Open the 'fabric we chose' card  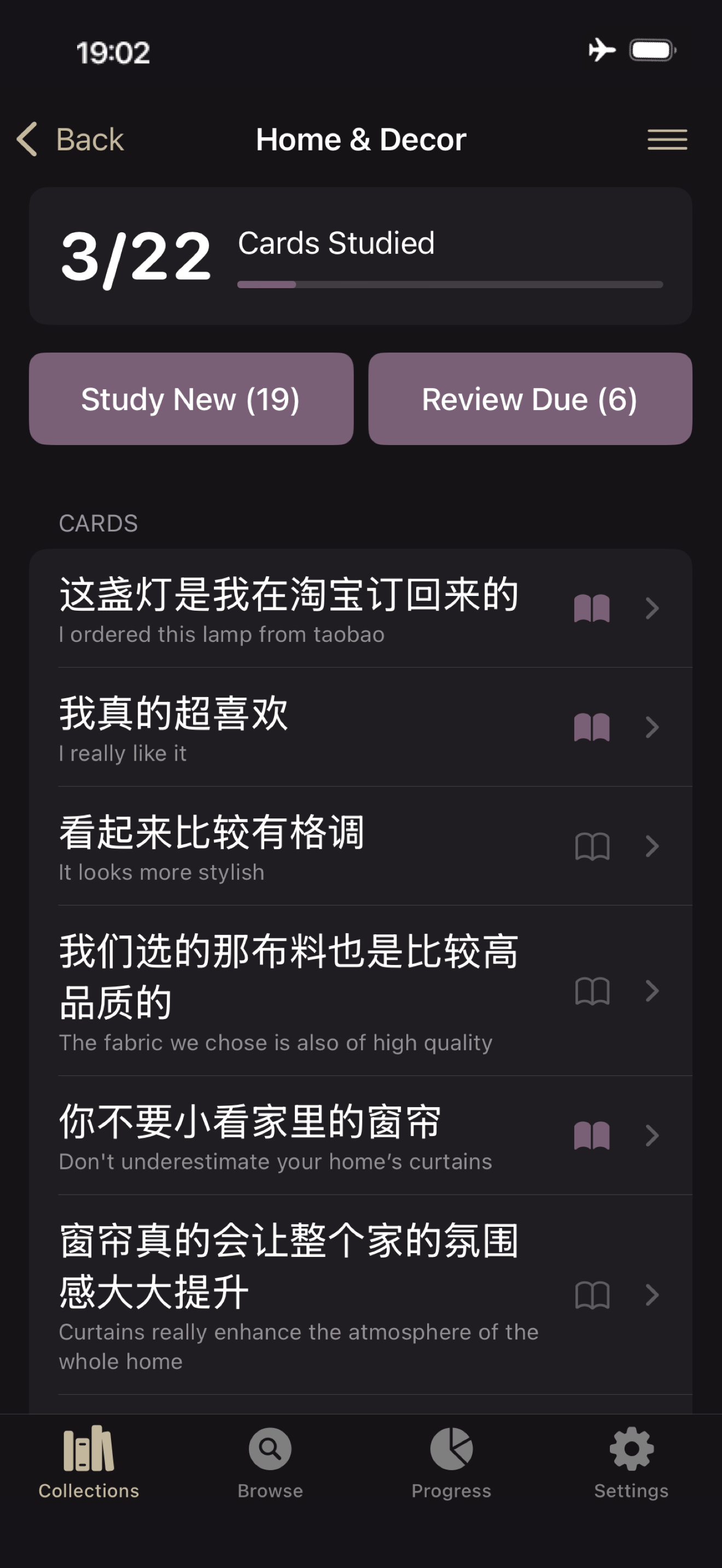click(x=361, y=990)
